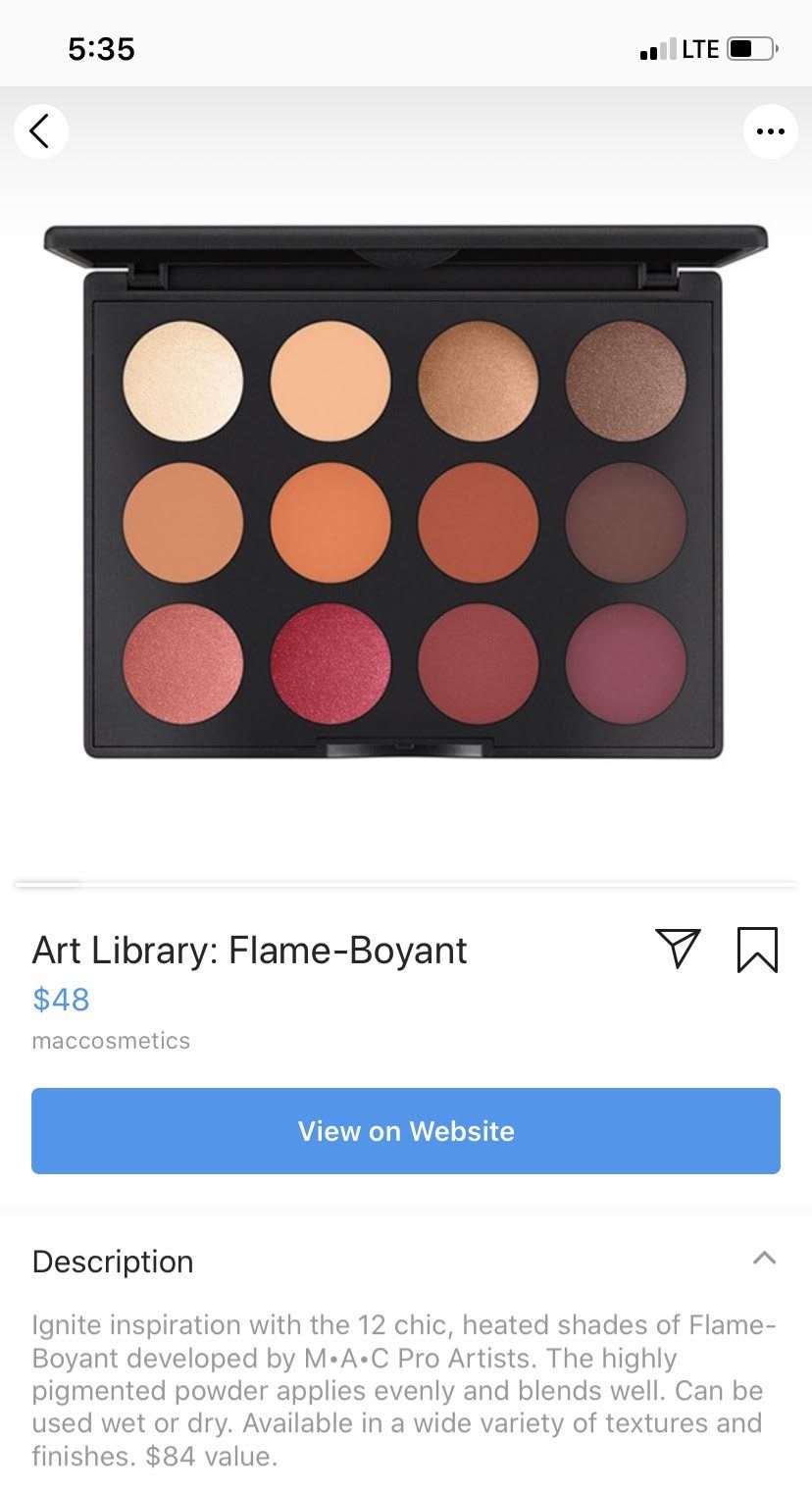Go back using the top arrow
812x1494 pixels.
[40, 131]
